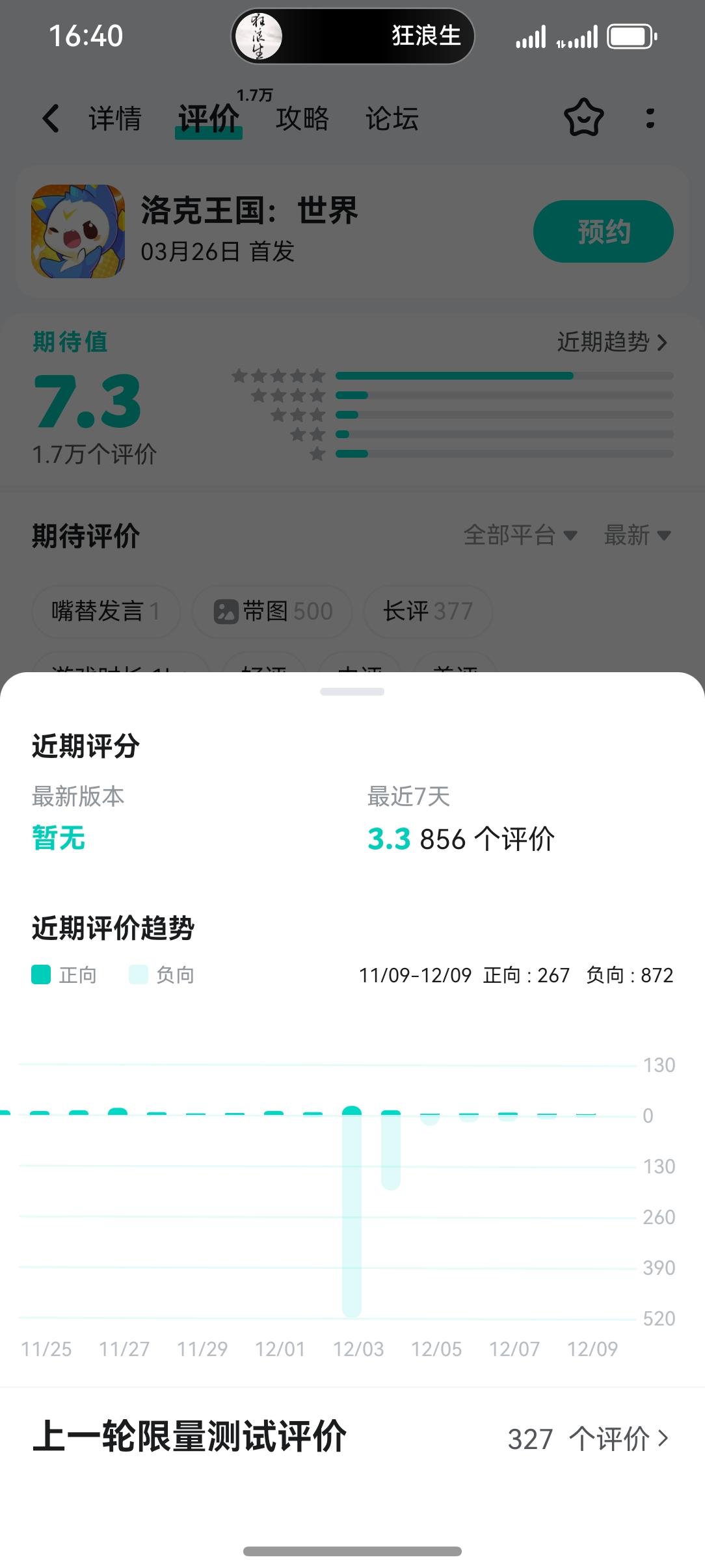
Task: Tap the 预约 reservation button
Action: coord(604,230)
